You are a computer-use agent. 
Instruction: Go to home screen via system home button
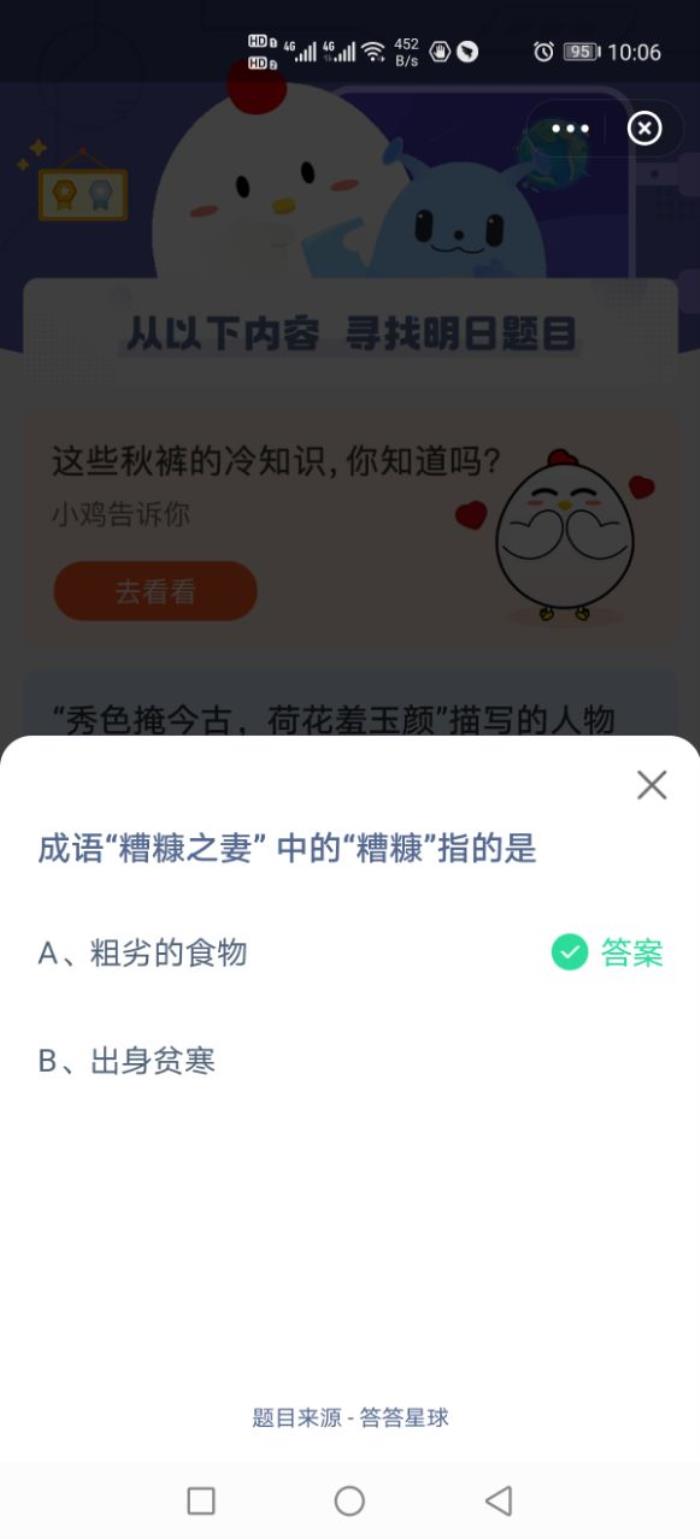tap(349, 1500)
